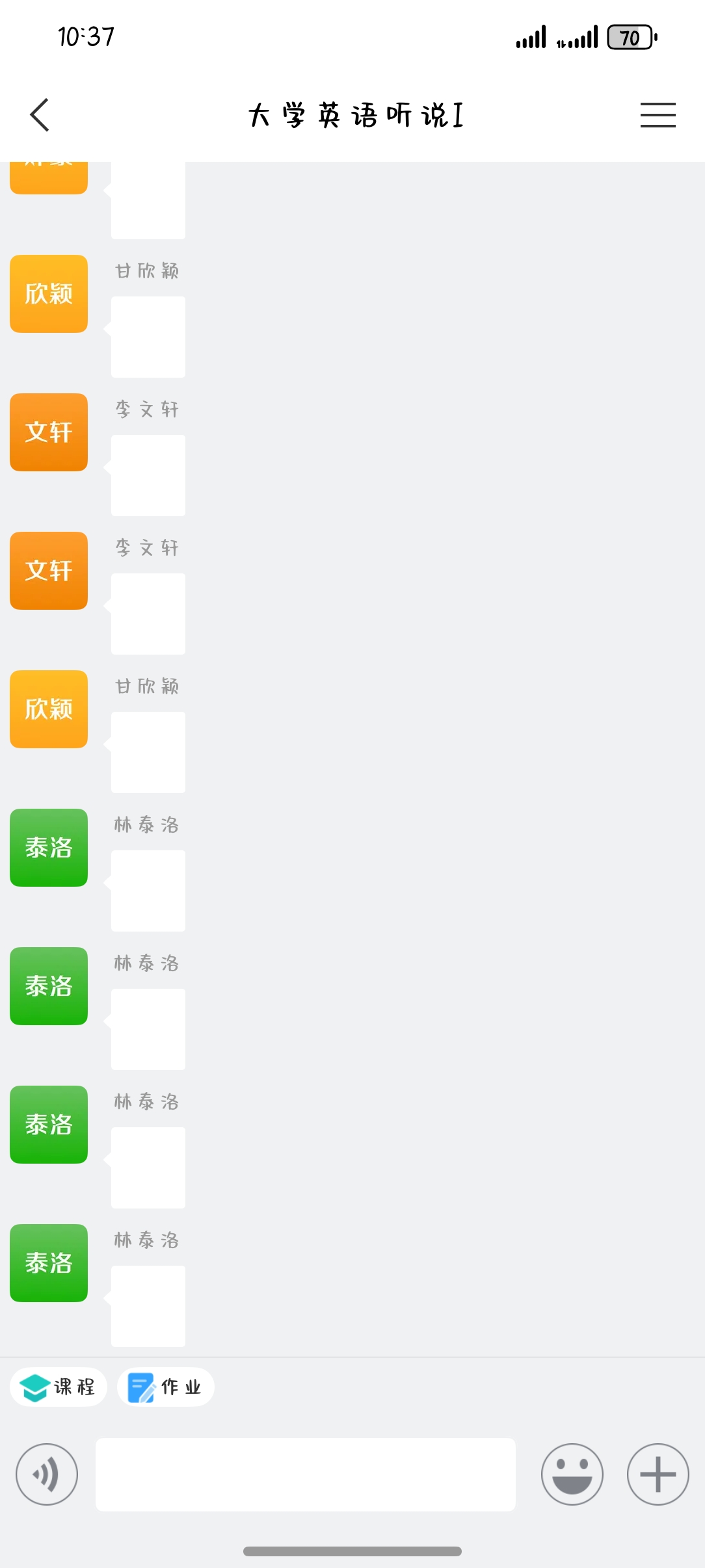The height and width of the screenshot is (1568, 705).
Task: Open the 作业 shortcut
Action: (165, 1387)
